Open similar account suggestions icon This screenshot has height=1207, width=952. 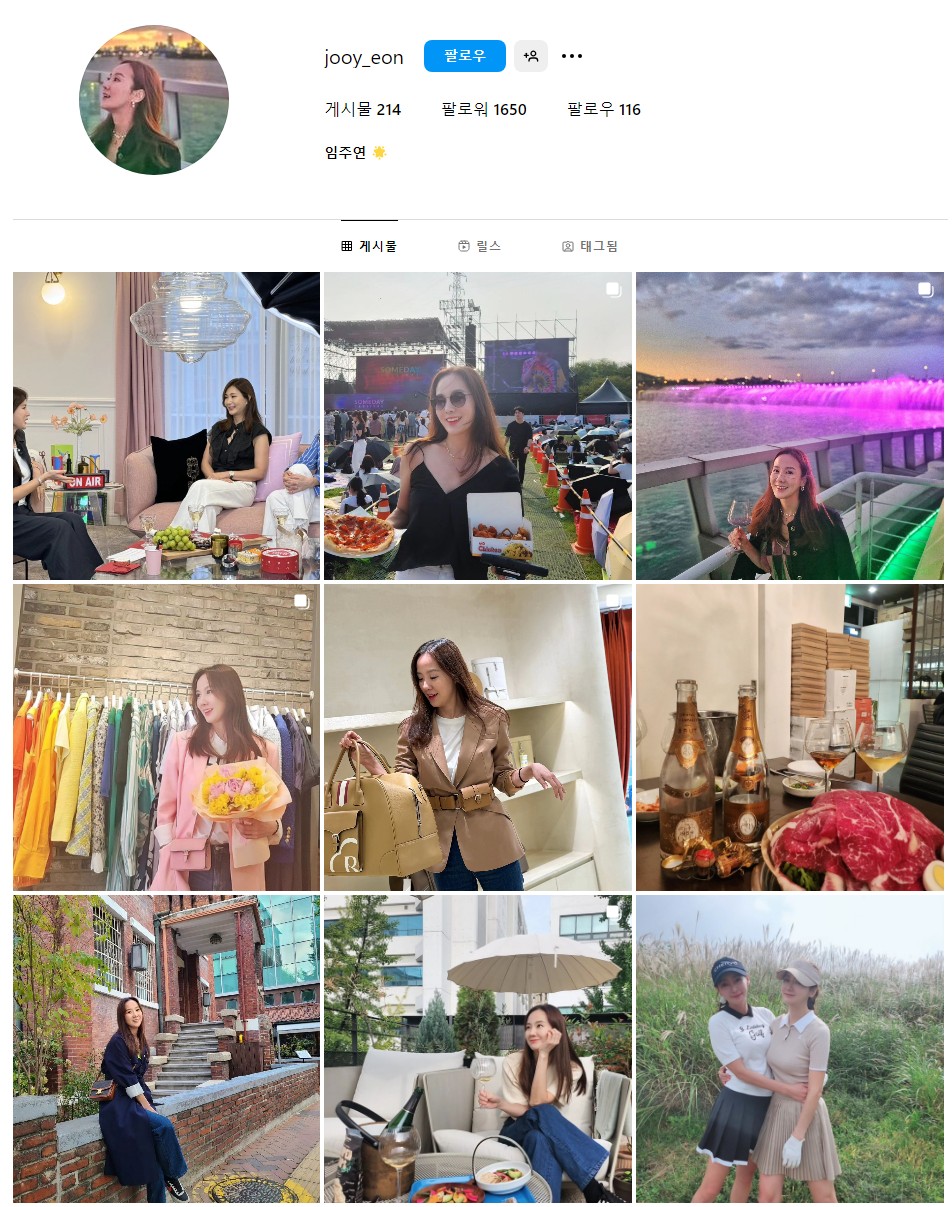click(531, 56)
